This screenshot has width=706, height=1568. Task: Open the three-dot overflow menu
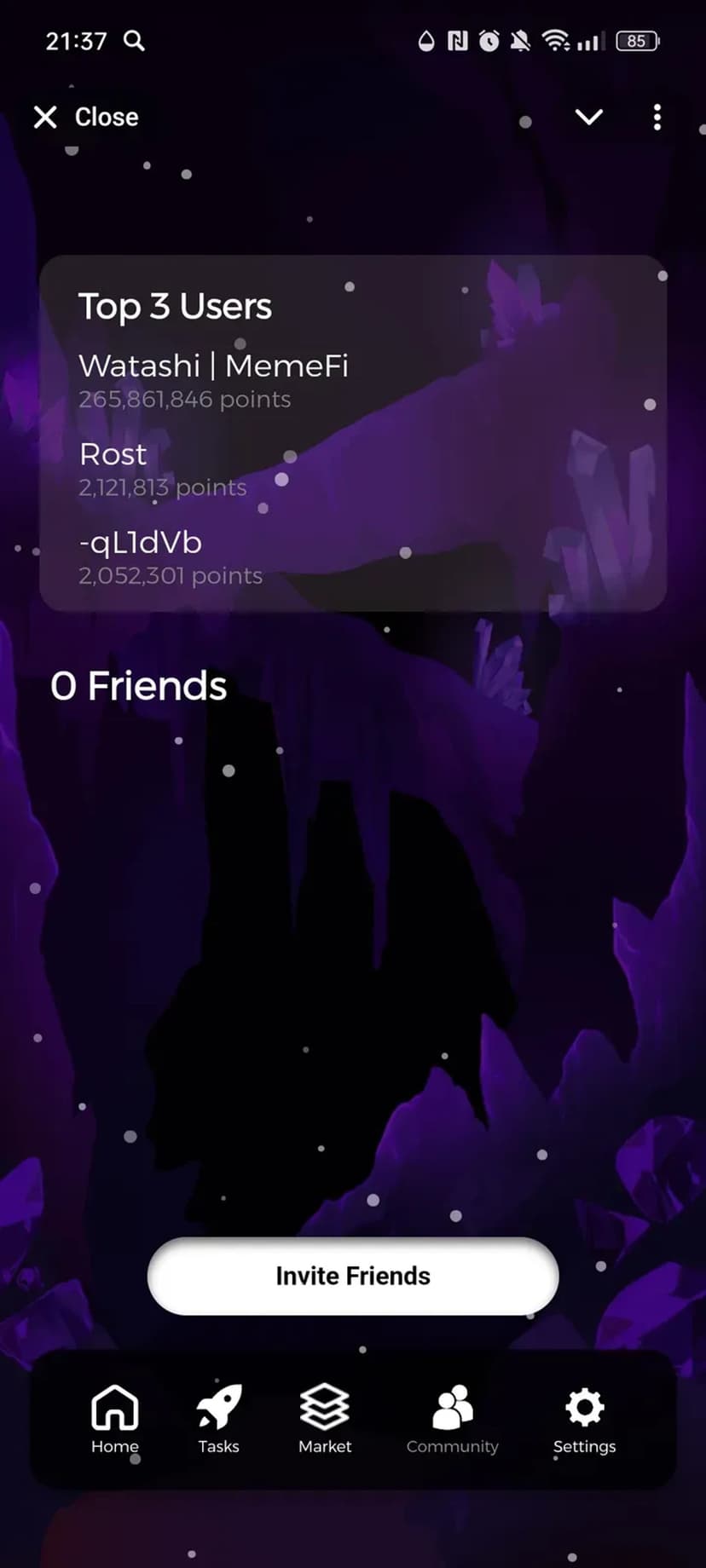tap(657, 117)
